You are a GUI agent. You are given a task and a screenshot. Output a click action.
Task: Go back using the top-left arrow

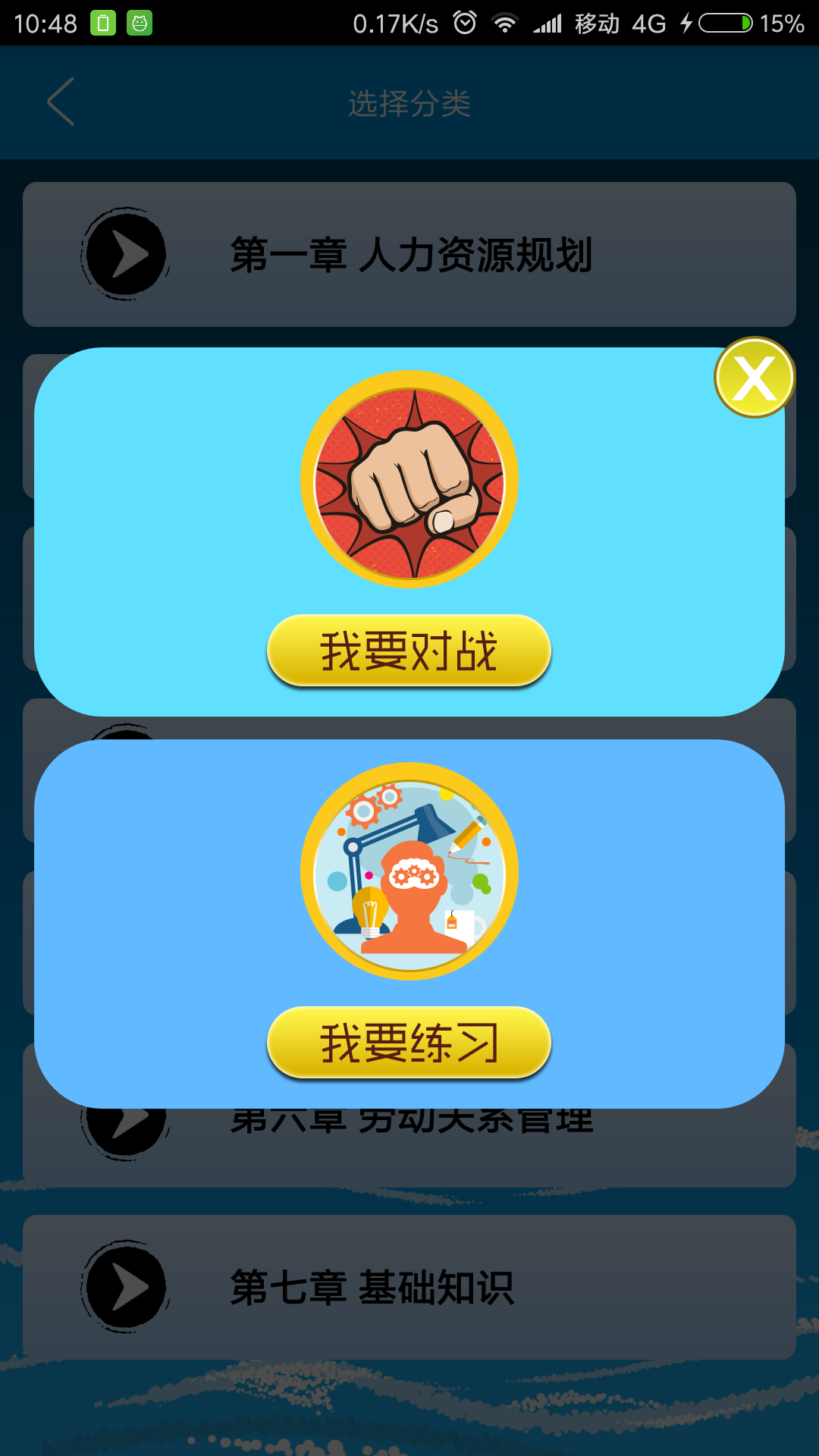click(61, 102)
